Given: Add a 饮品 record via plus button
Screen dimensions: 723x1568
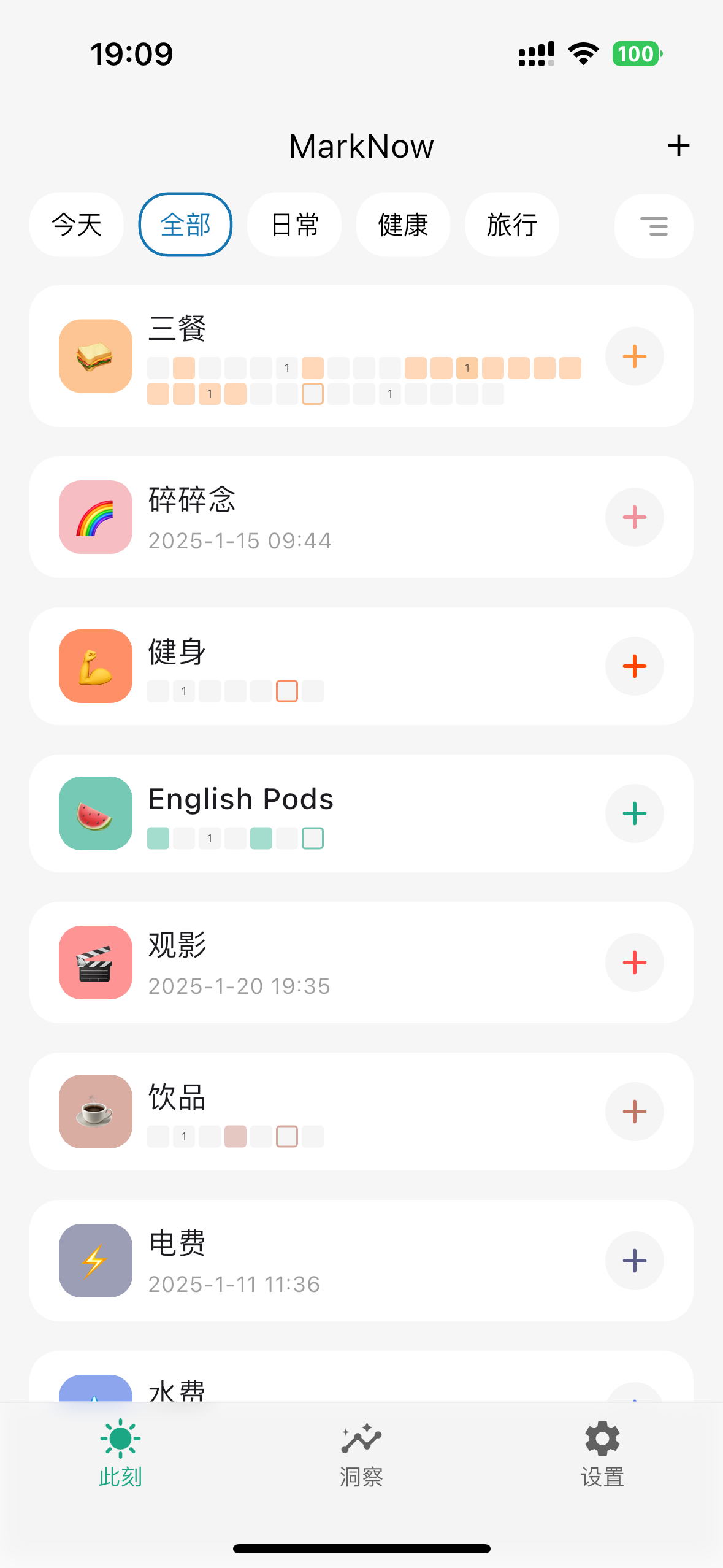Looking at the screenshot, I should click(635, 1112).
